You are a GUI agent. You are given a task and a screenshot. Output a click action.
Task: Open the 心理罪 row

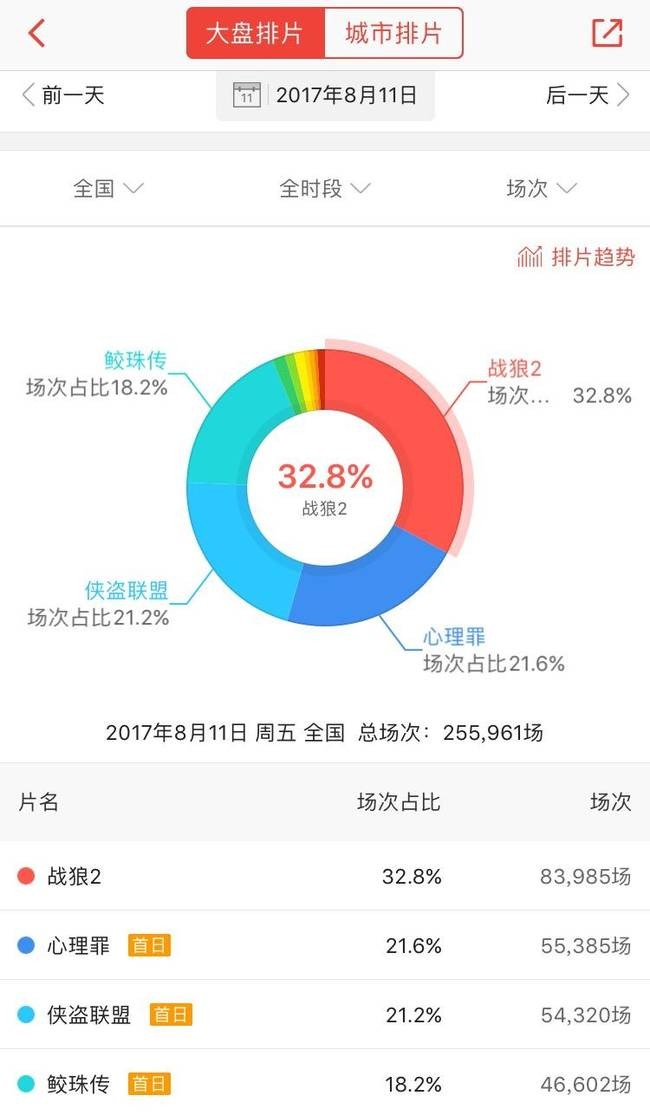[325, 945]
